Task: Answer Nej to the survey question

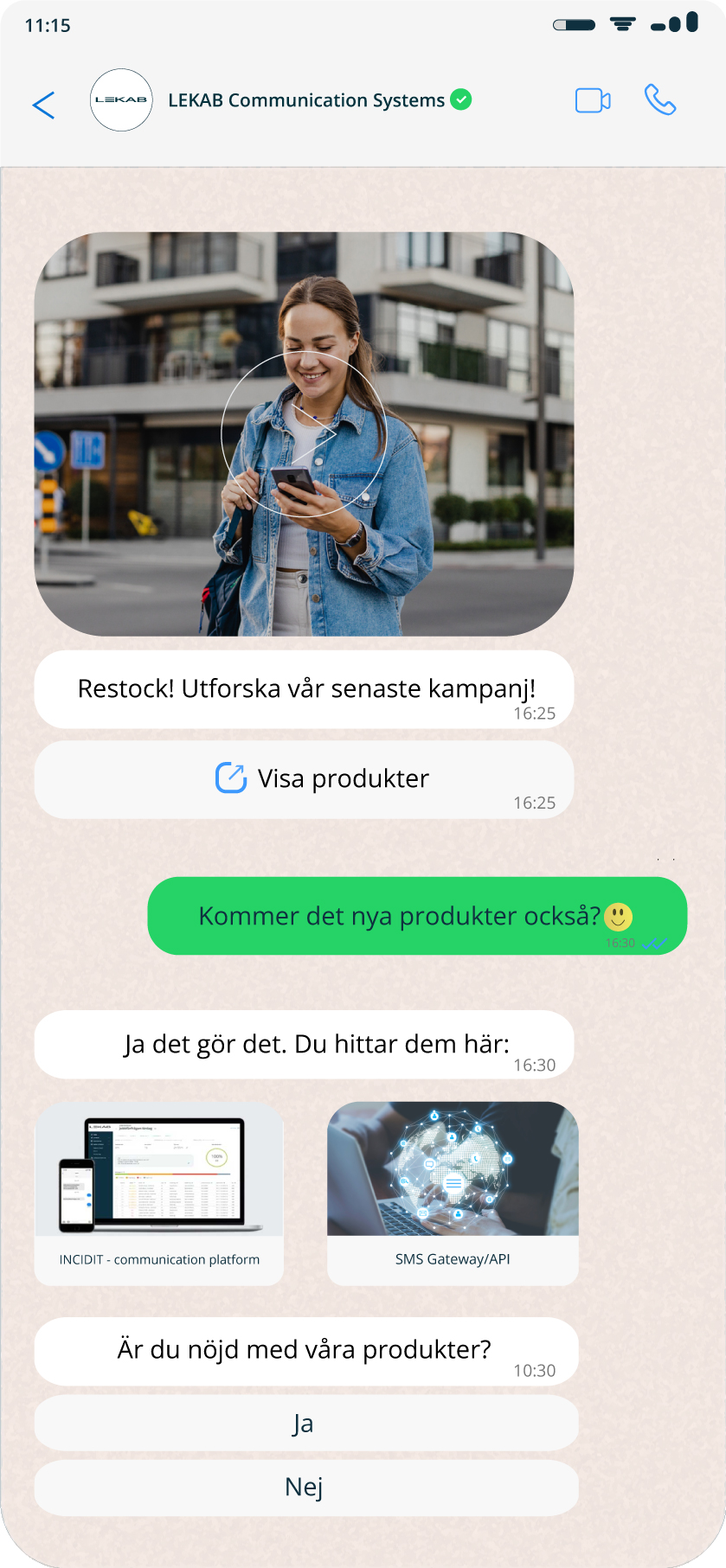Action: point(305,1488)
